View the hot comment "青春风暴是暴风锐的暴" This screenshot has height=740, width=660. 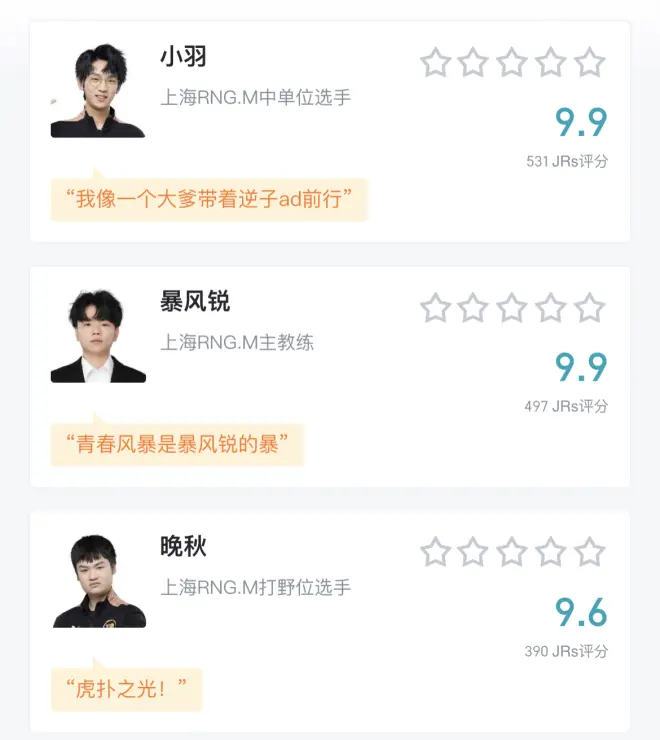pos(177,444)
